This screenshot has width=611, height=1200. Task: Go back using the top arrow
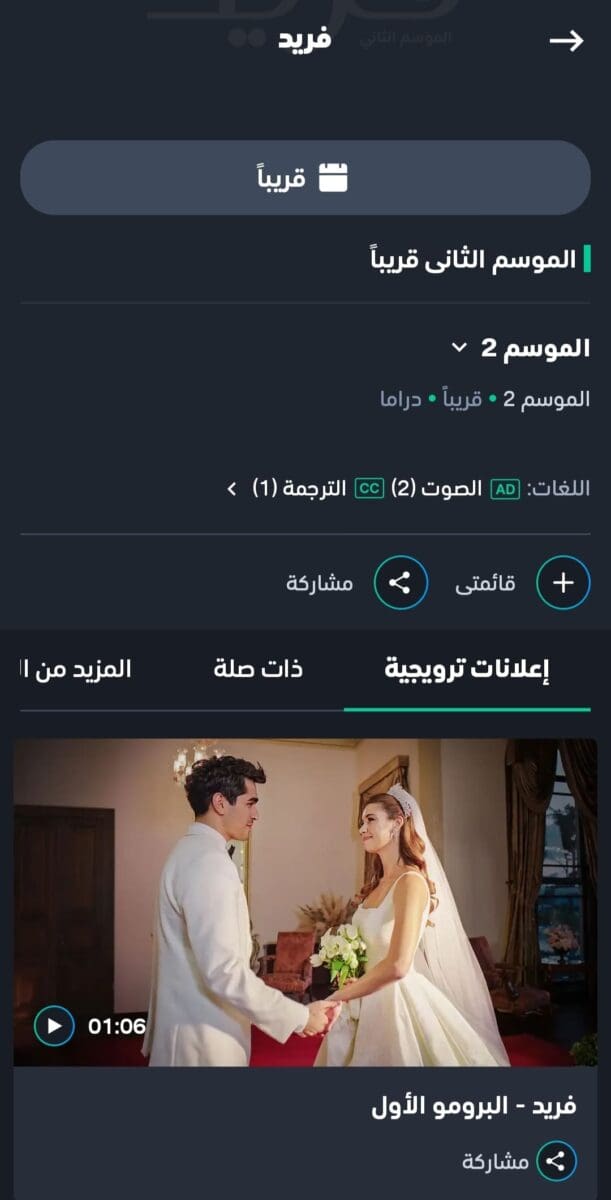566,40
